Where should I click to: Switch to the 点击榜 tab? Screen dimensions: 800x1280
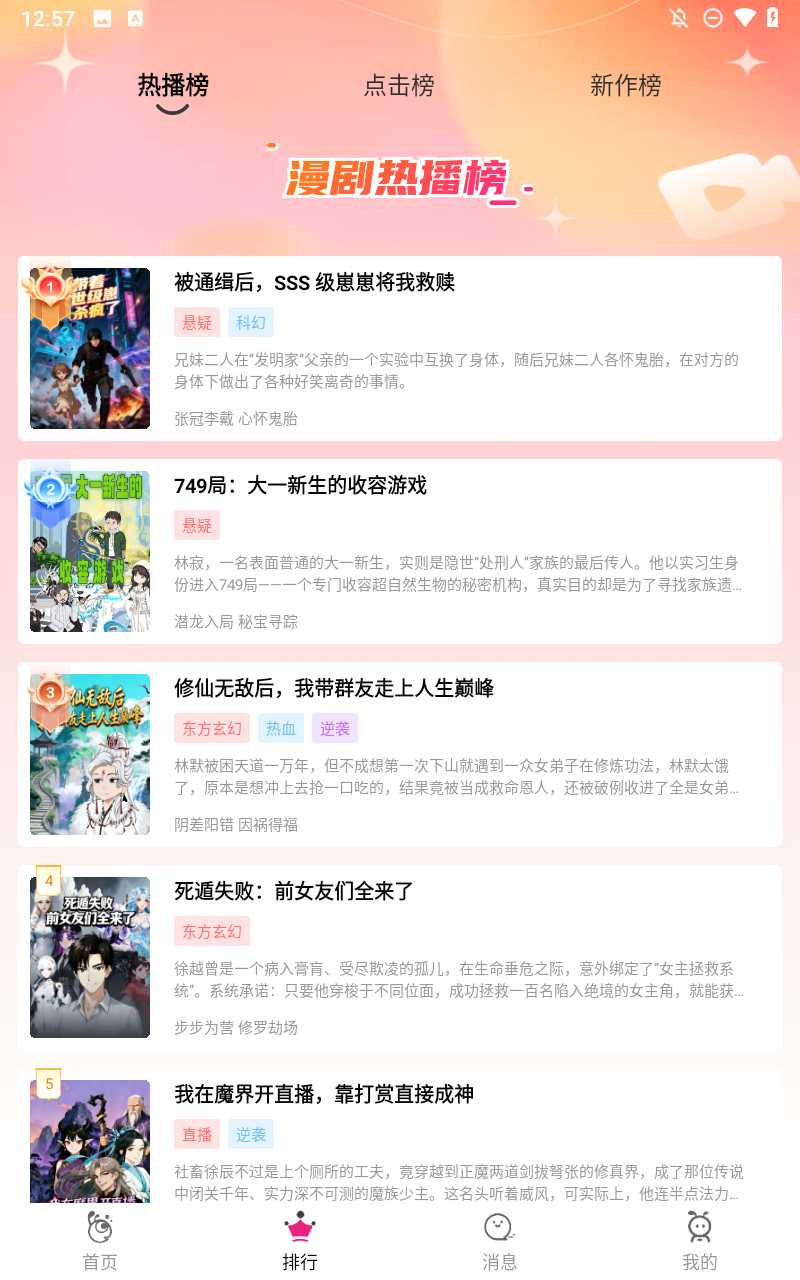click(399, 86)
